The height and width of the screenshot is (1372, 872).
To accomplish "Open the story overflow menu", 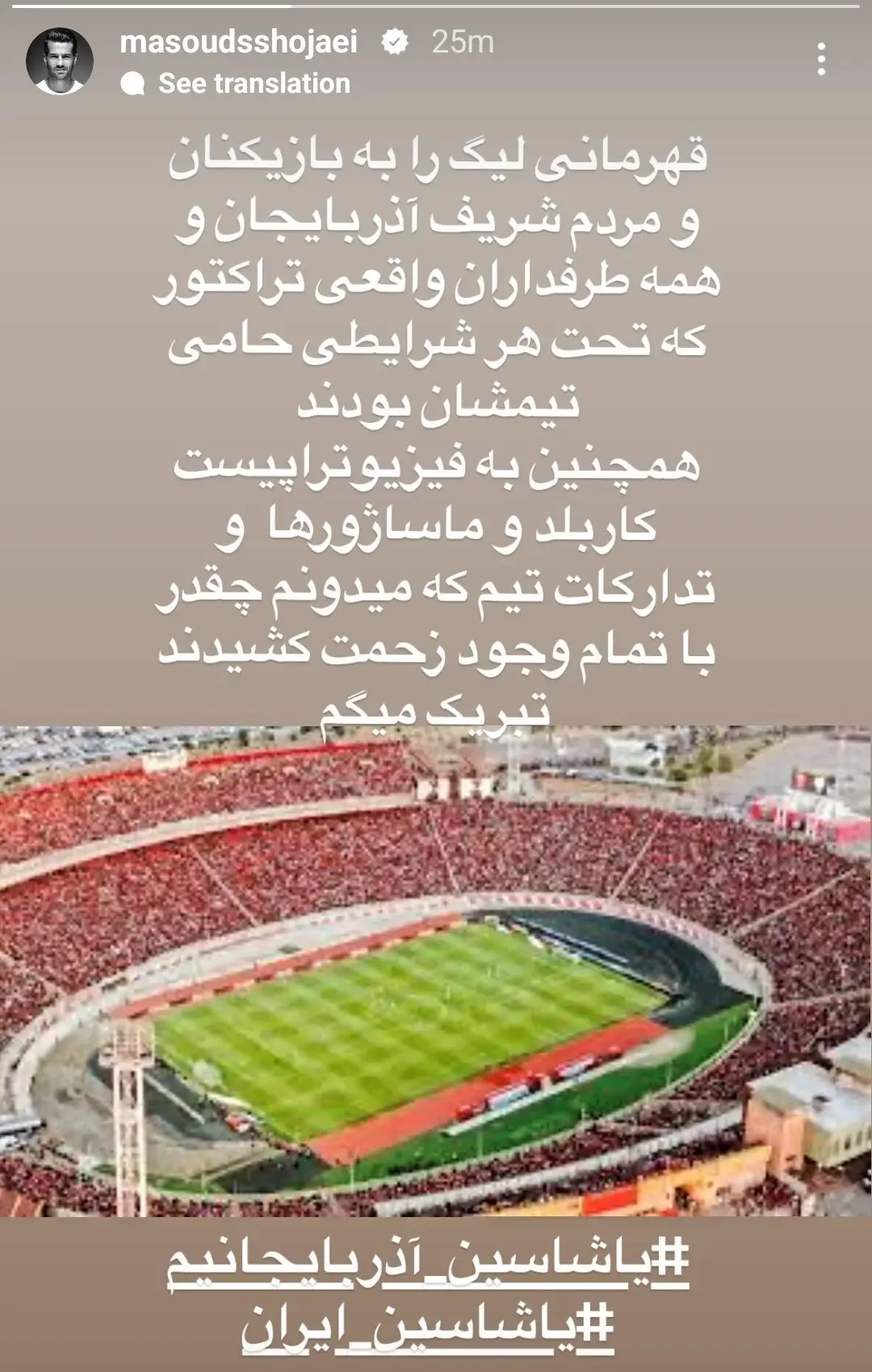I will coord(821,60).
